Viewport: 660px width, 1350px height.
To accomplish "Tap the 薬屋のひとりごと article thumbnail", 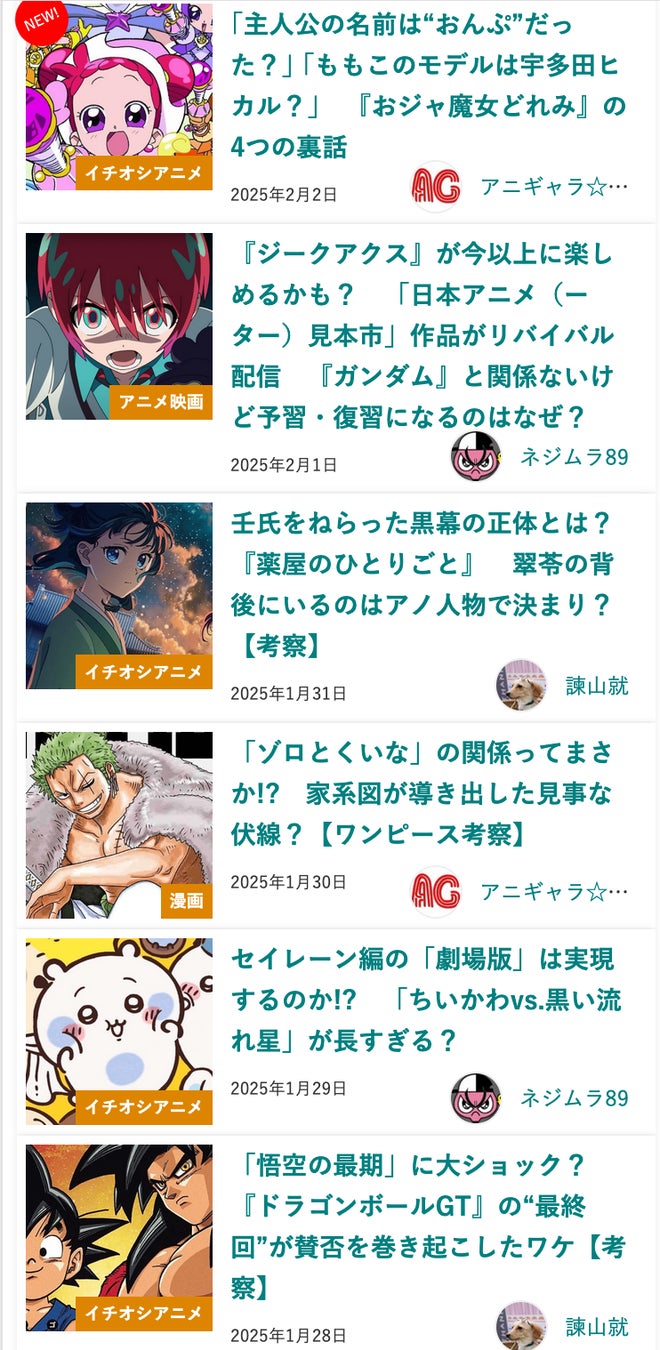I will coord(119,596).
